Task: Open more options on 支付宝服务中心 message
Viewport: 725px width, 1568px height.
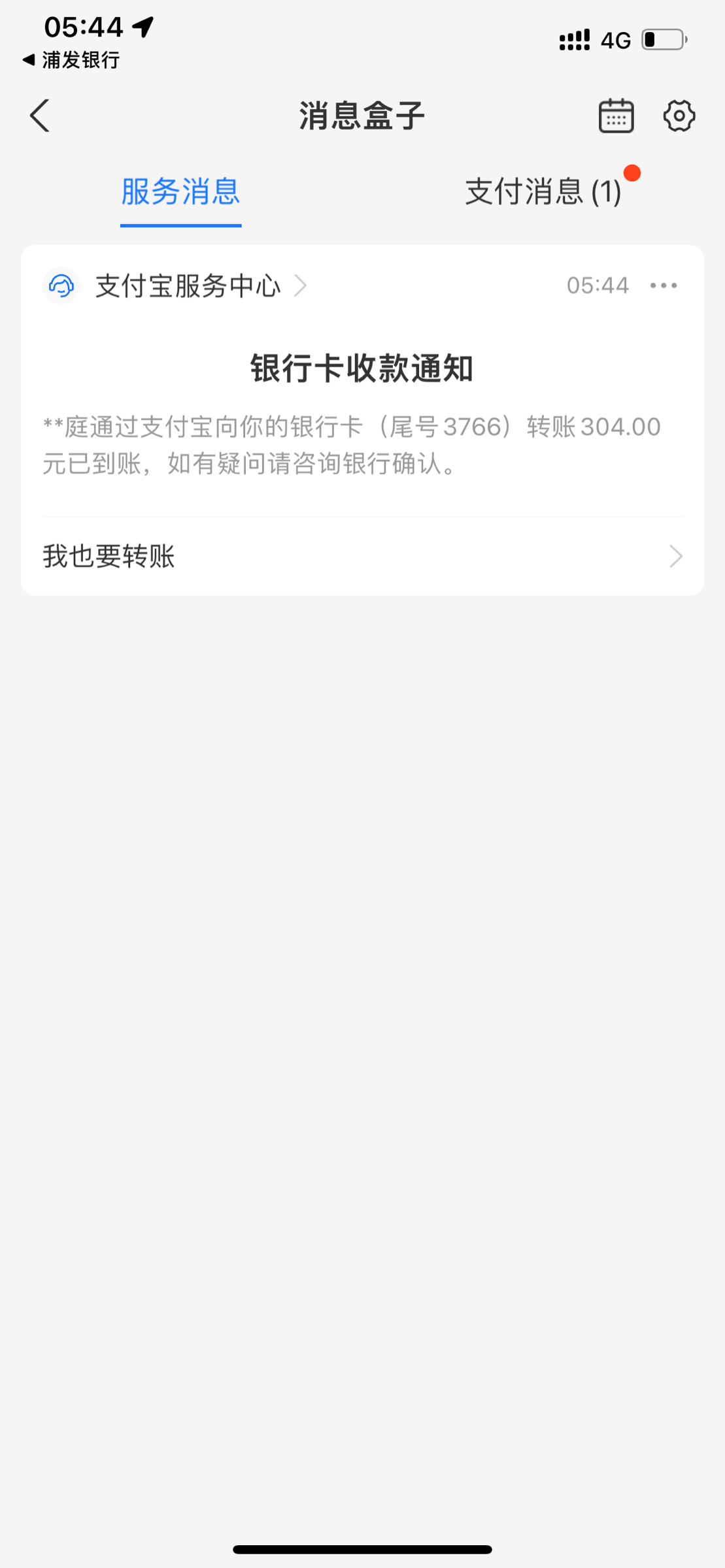Action: 663,286
